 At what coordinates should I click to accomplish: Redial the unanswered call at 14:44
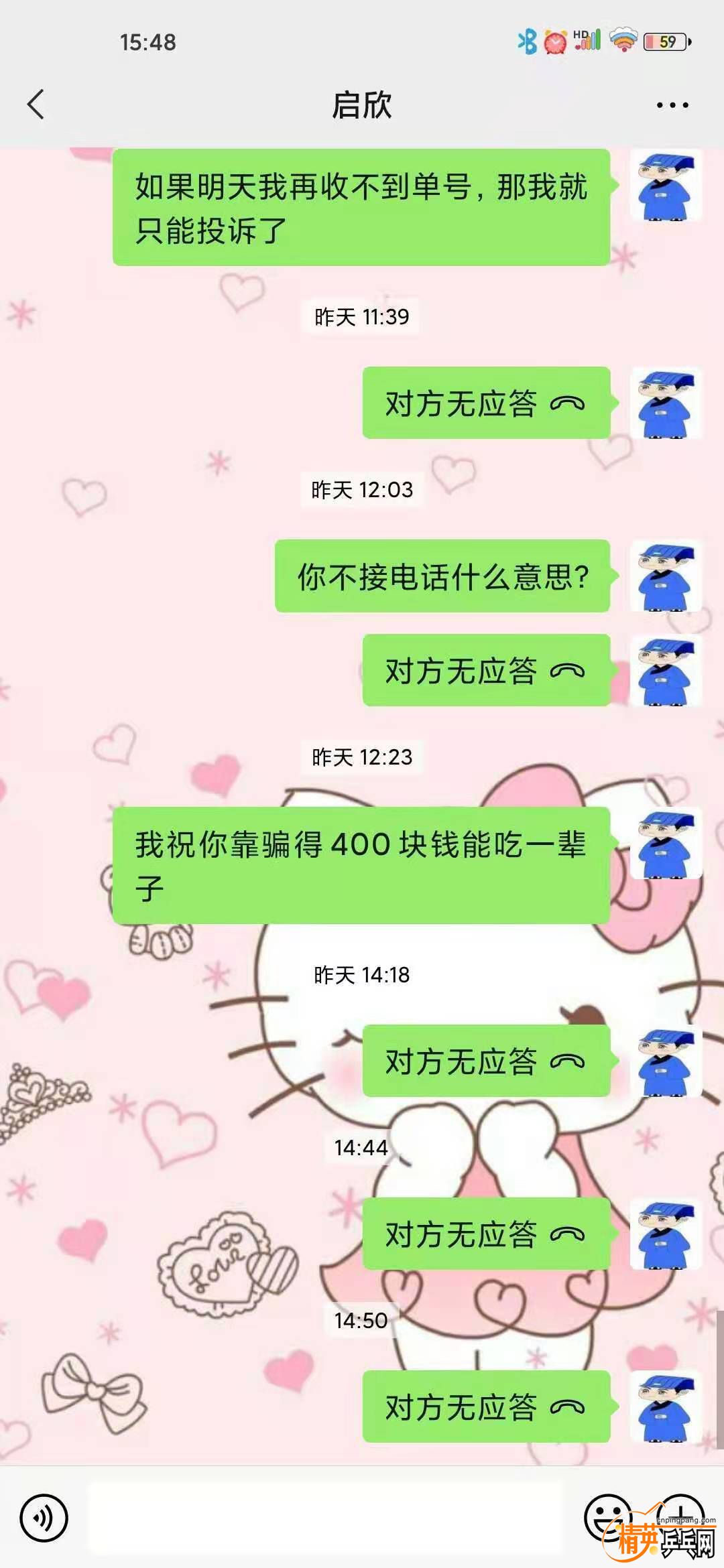pyautogui.click(x=485, y=1234)
